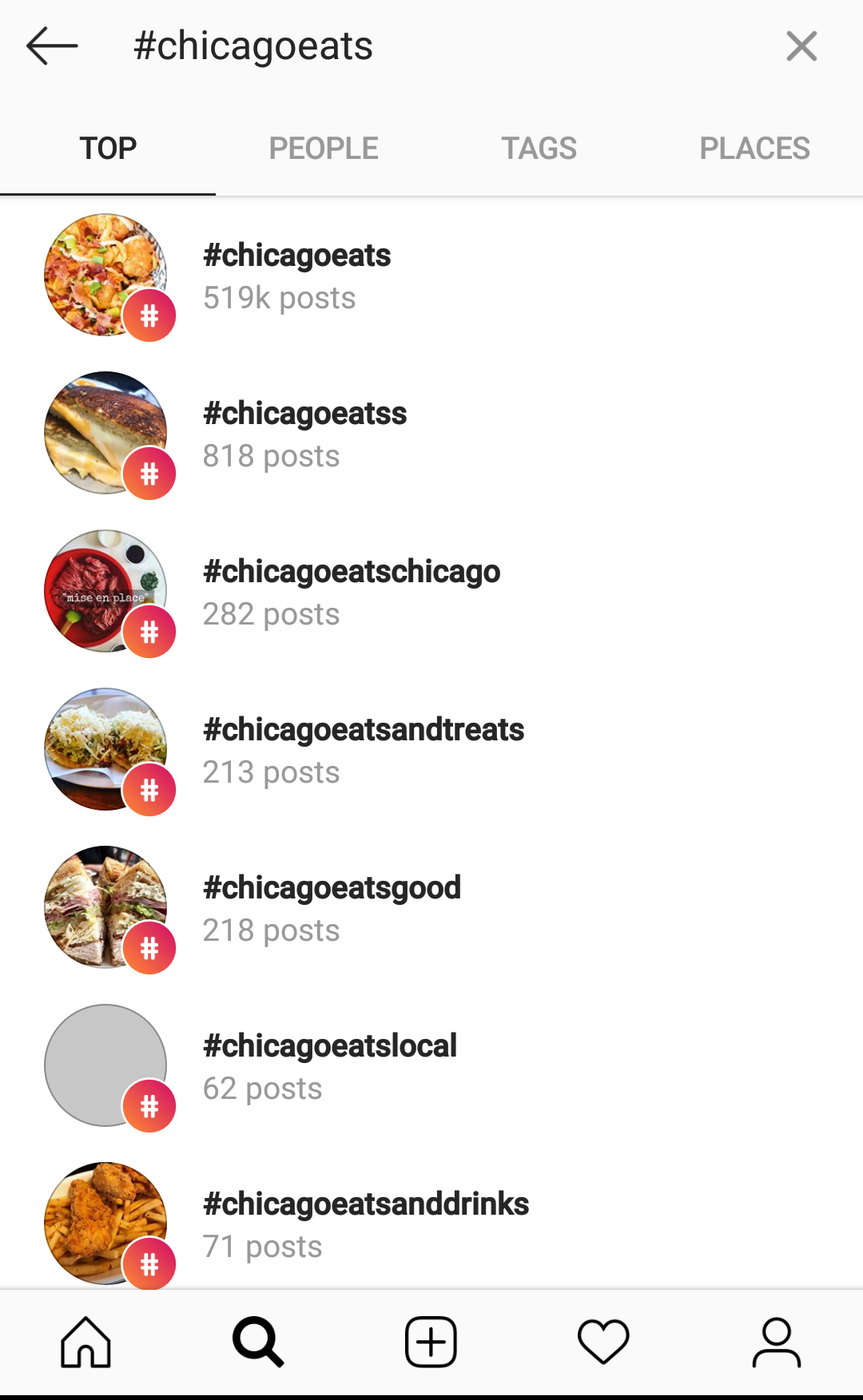Go back using the arrow icon
The image size is (863, 1400).
click(50, 46)
